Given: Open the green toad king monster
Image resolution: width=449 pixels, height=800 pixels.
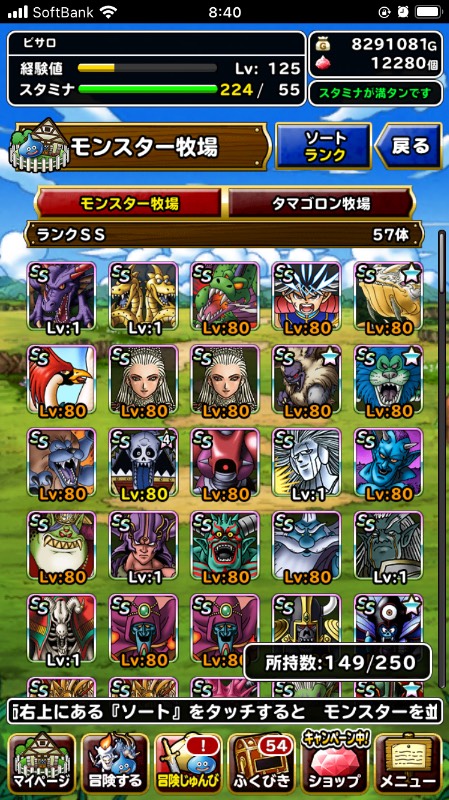Looking at the screenshot, I should point(62,545).
